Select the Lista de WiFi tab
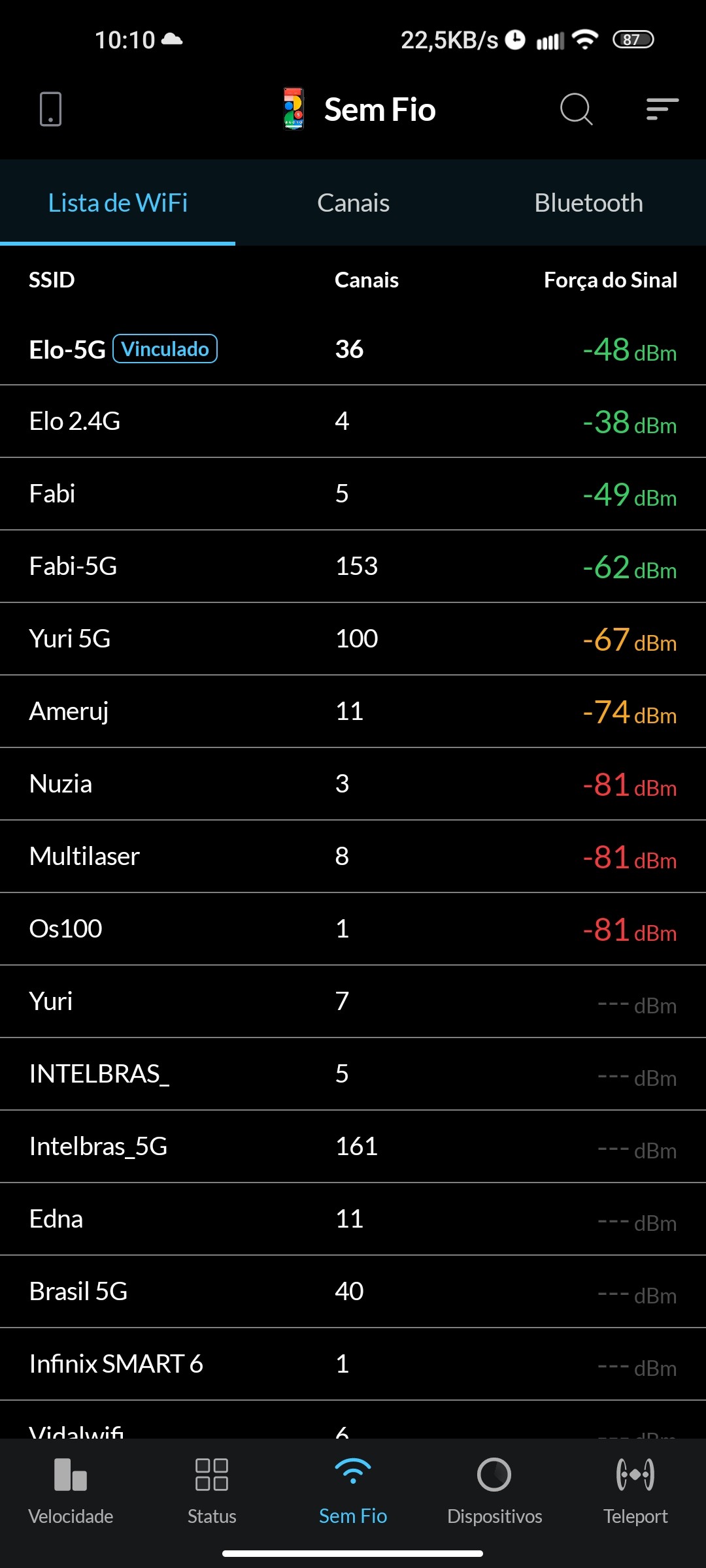The image size is (706, 1568). coord(118,203)
